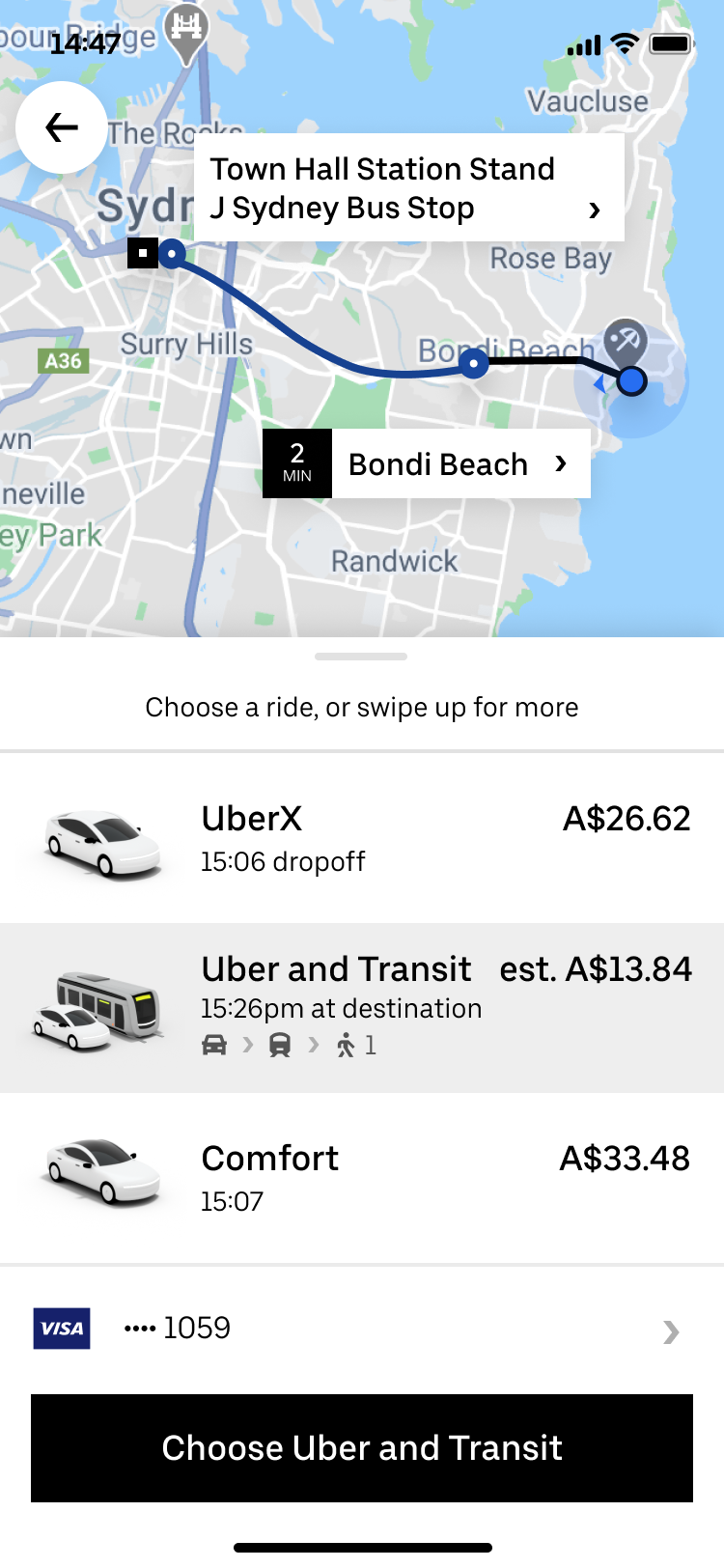The image size is (724, 1568).
Task: Tap the drag handle above the ride list
Action: (x=361, y=656)
